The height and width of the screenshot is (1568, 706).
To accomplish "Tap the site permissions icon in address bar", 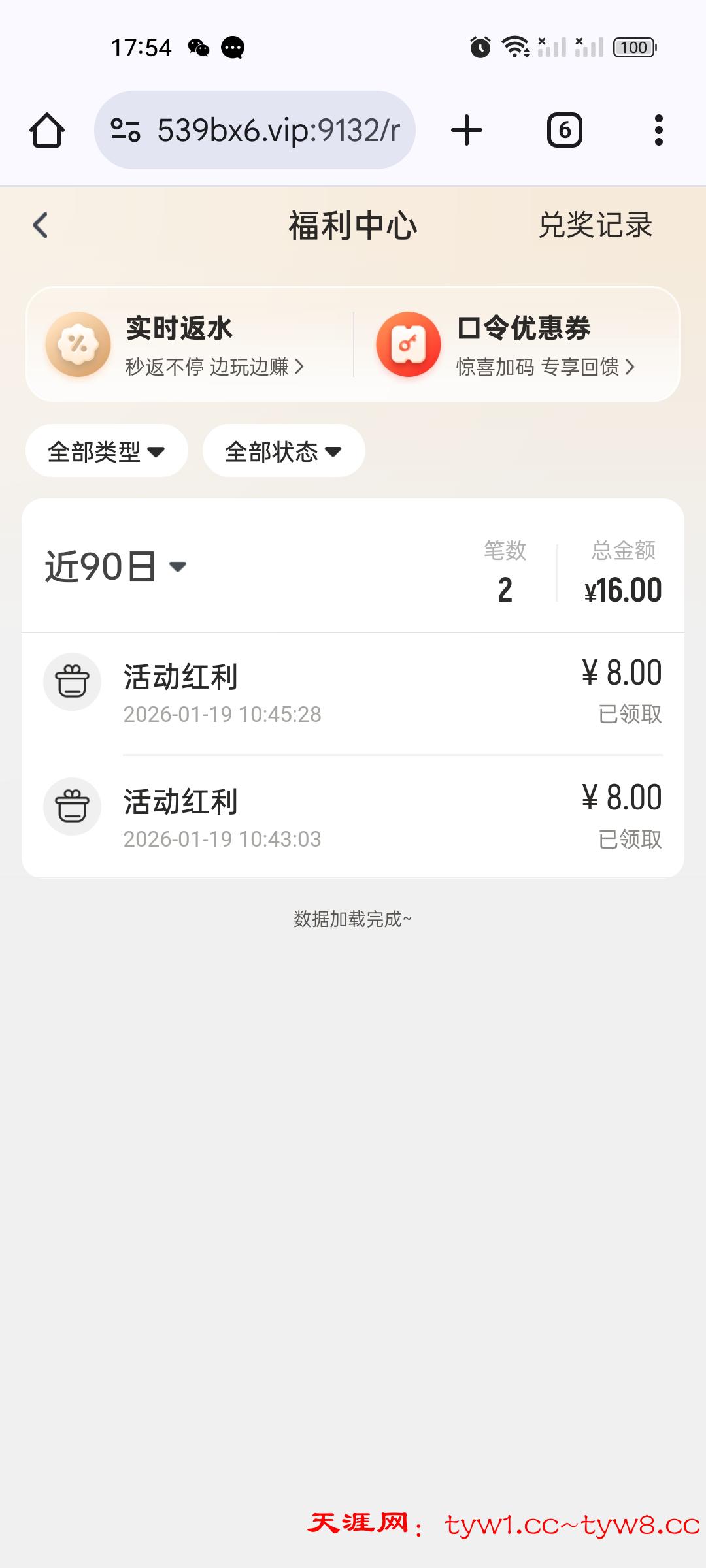I will (128, 129).
